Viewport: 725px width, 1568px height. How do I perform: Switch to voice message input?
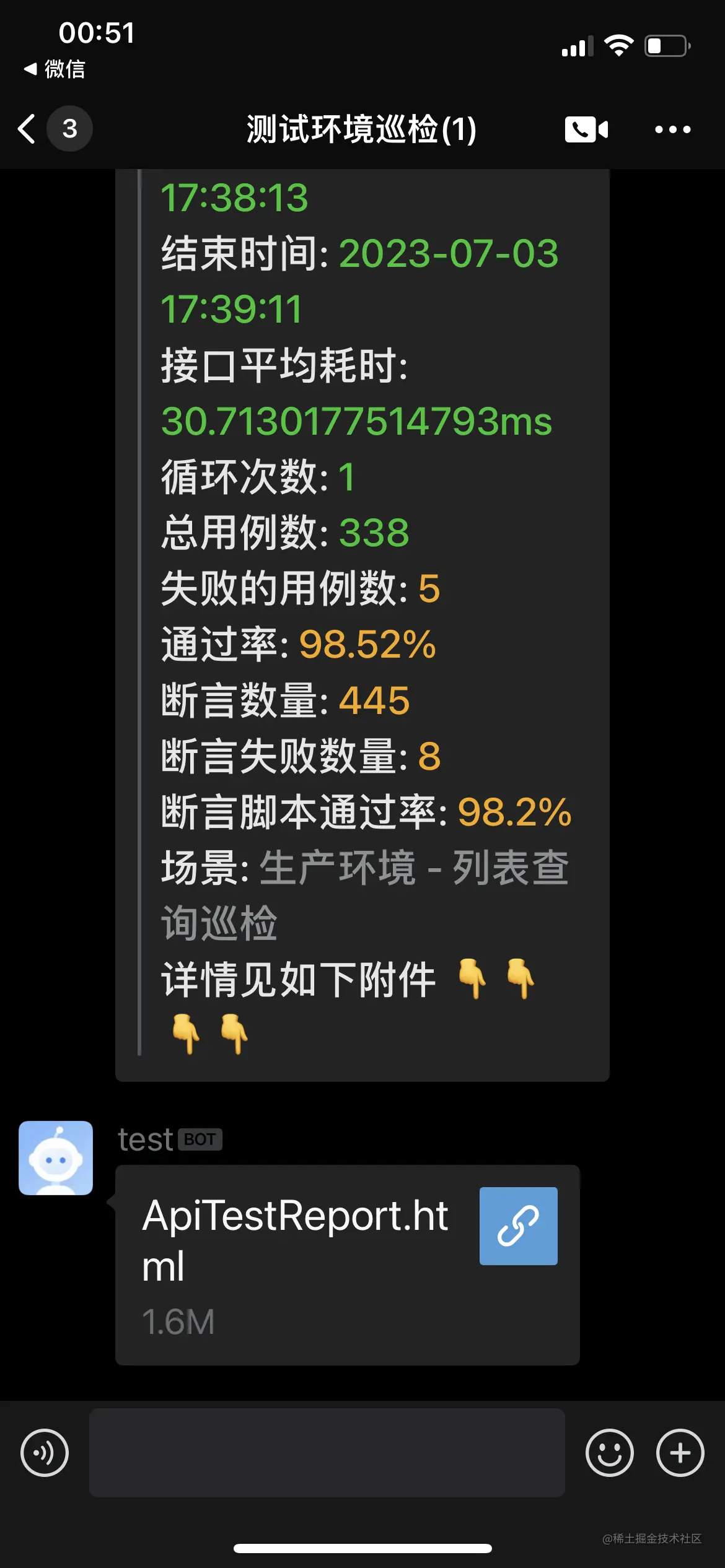pyautogui.click(x=45, y=1452)
